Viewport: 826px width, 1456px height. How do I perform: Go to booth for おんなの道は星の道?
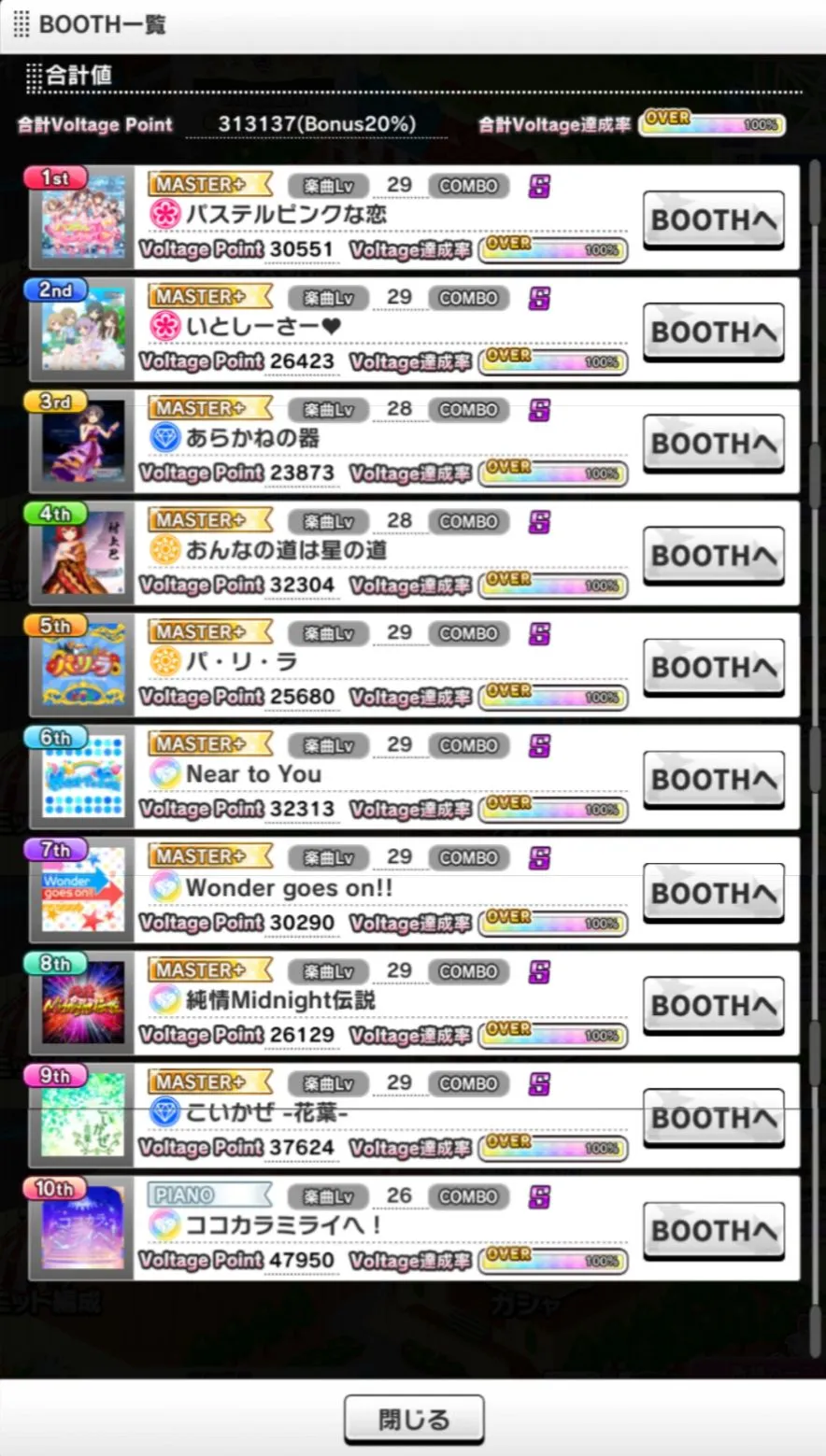point(713,556)
